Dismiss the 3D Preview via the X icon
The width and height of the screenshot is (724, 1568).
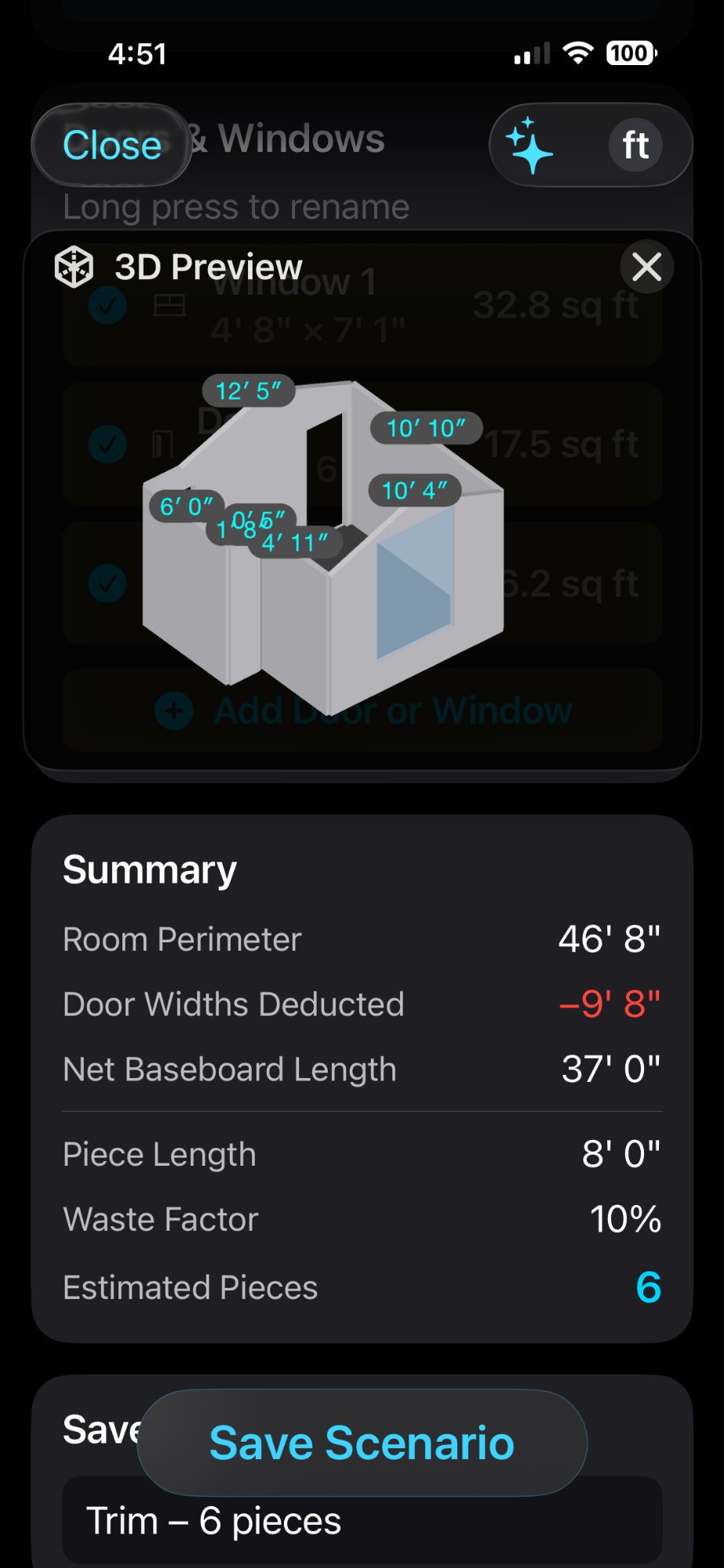[646, 267]
